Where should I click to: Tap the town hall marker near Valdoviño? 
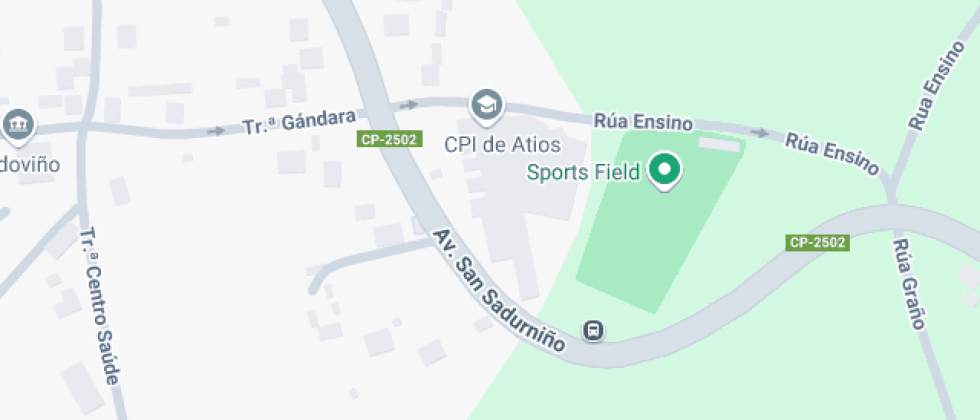click(x=17, y=125)
